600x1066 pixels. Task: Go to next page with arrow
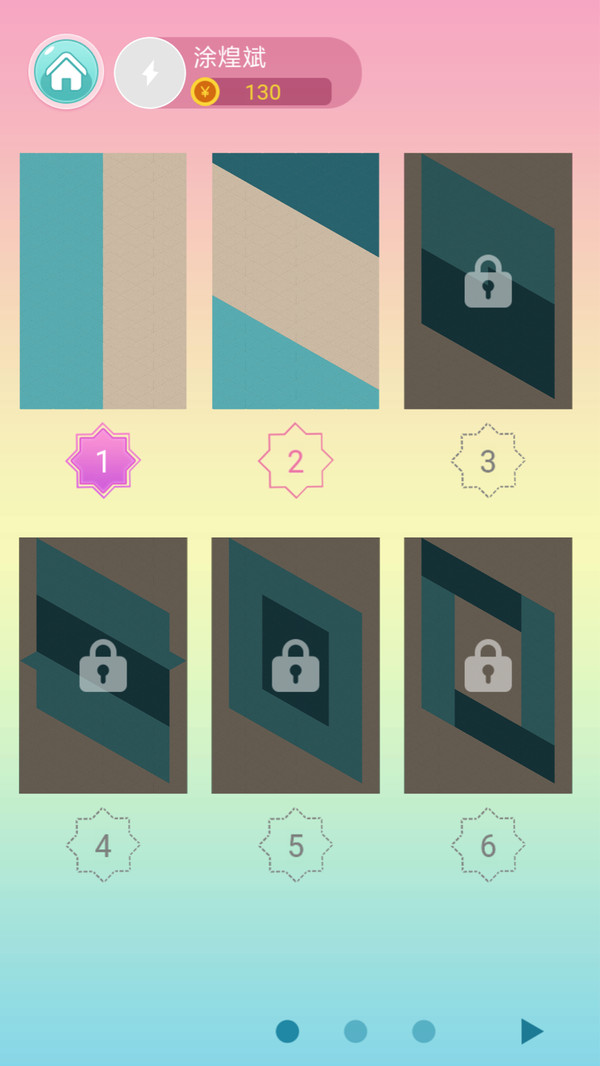(x=532, y=1031)
